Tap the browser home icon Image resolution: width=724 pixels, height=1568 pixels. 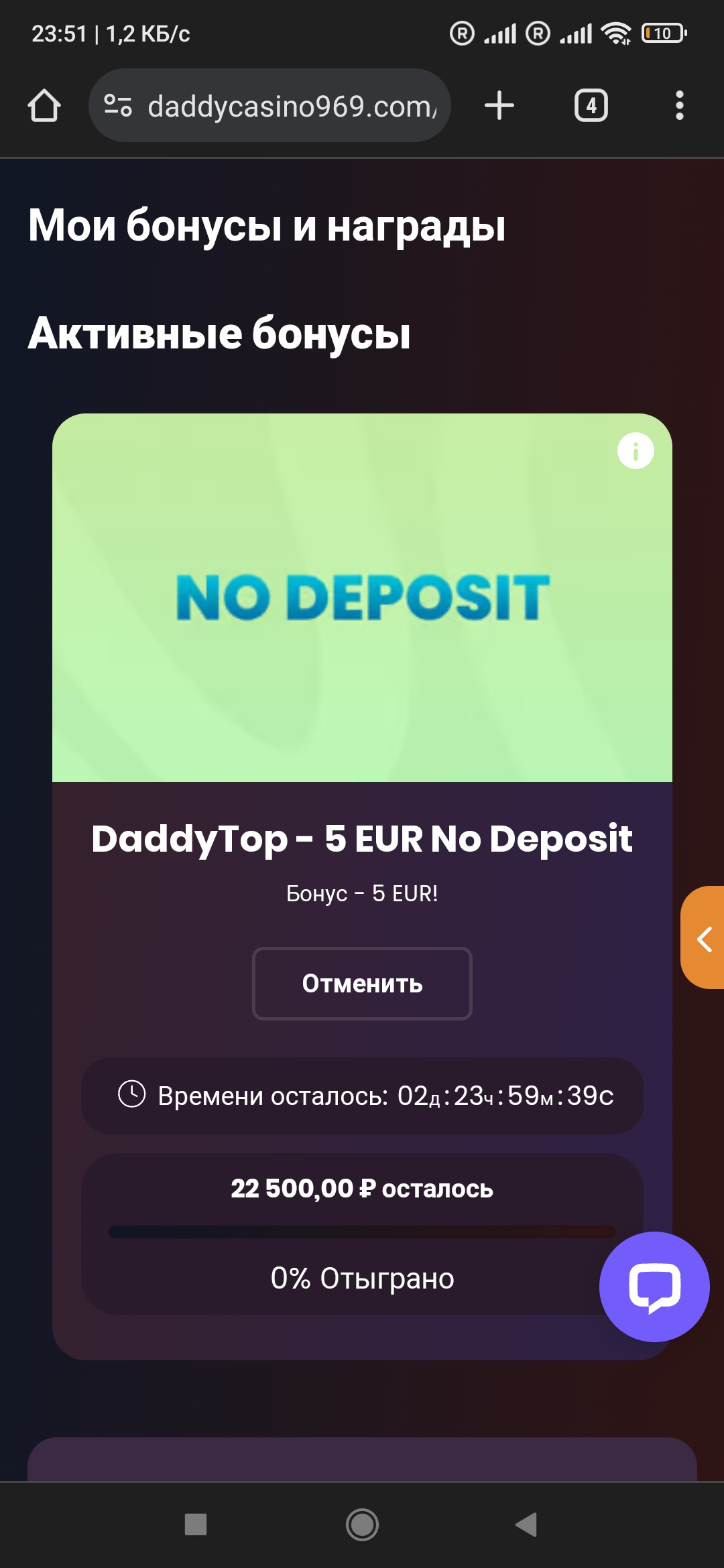point(44,106)
